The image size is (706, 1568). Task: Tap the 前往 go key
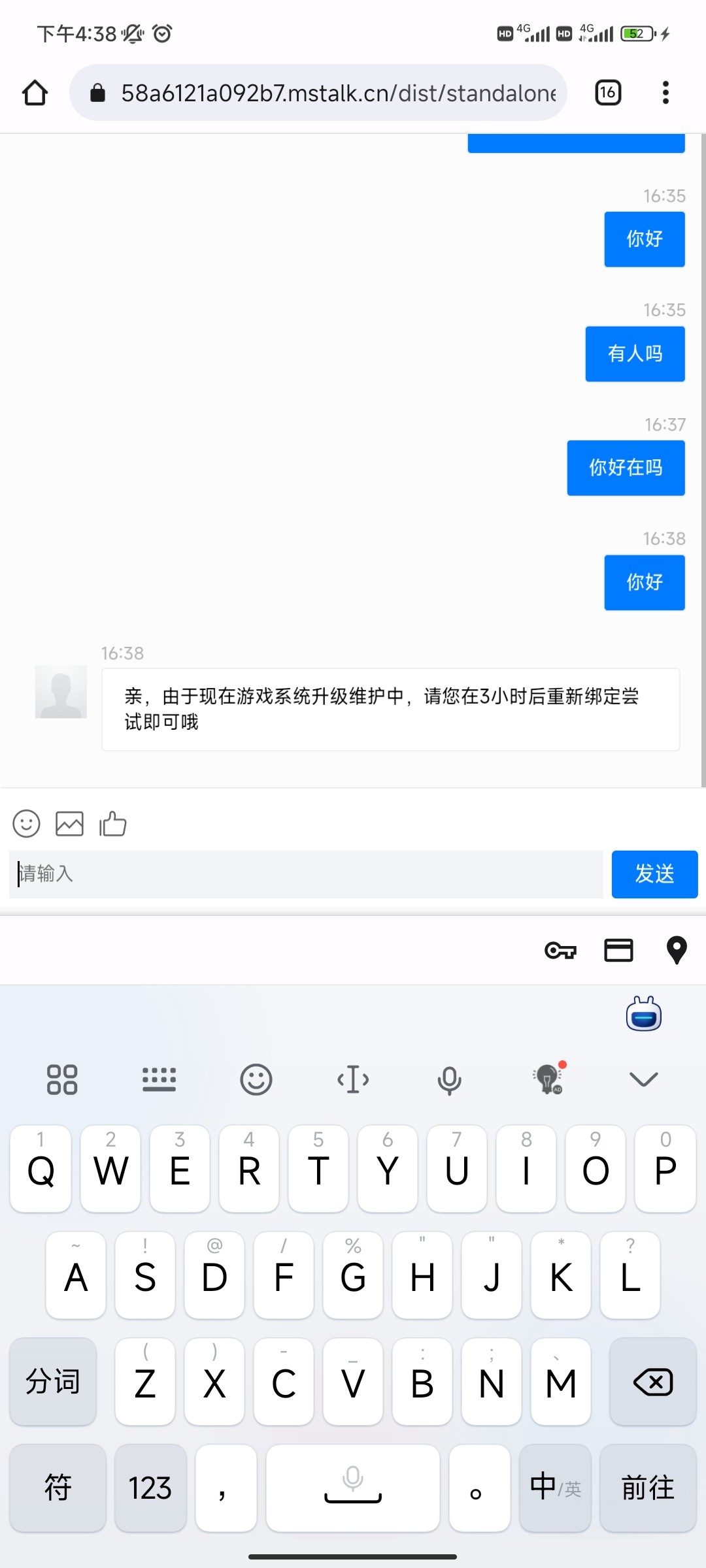click(x=648, y=1488)
